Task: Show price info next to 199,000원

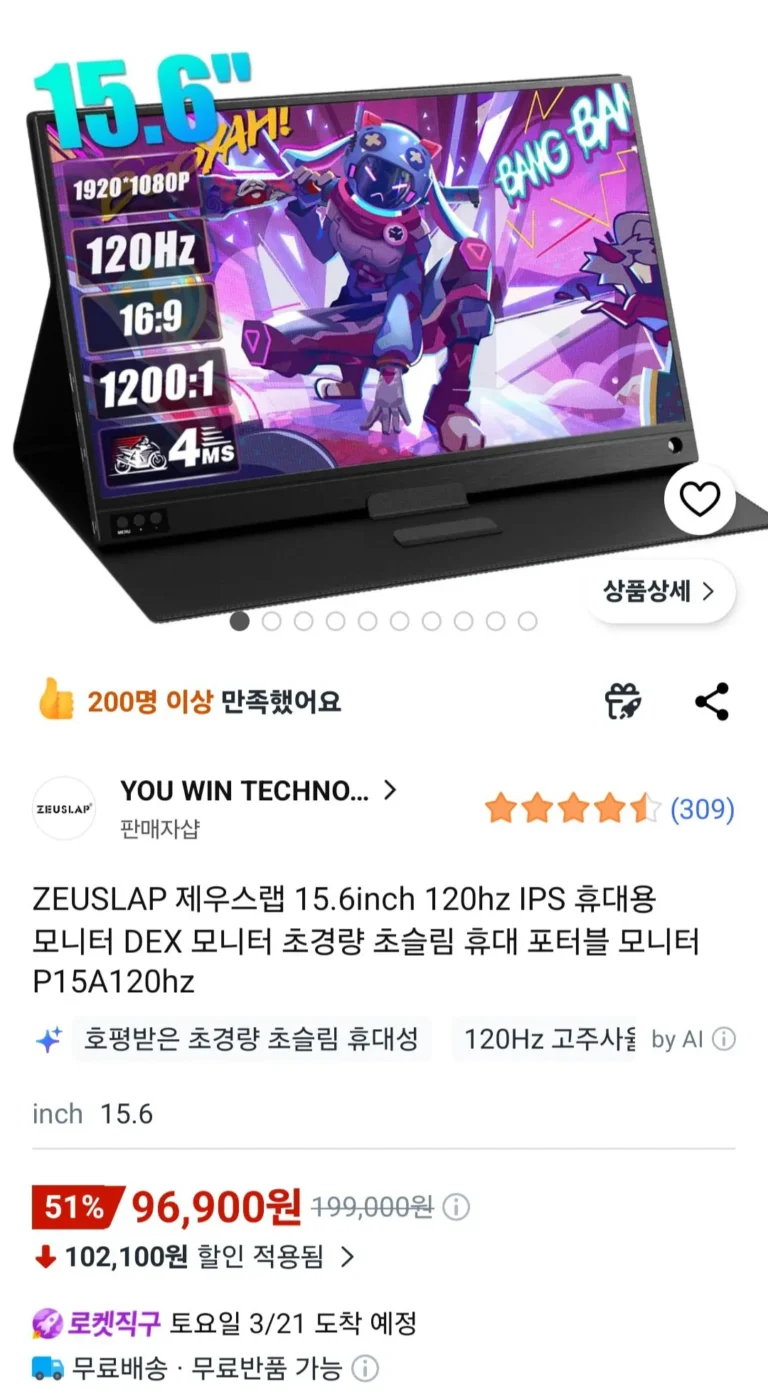Action: pyautogui.click(x=456, y=1207)
